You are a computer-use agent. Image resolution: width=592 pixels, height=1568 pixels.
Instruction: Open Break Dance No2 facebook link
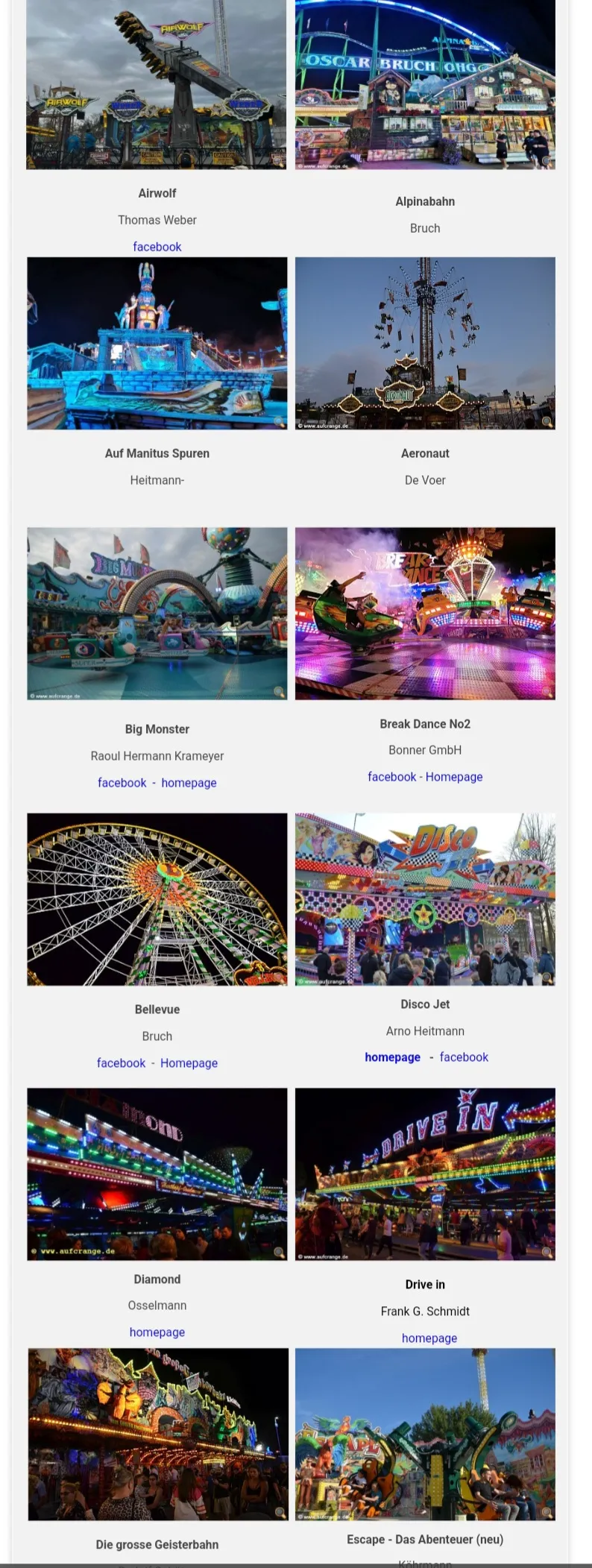(x=391, y=777)
